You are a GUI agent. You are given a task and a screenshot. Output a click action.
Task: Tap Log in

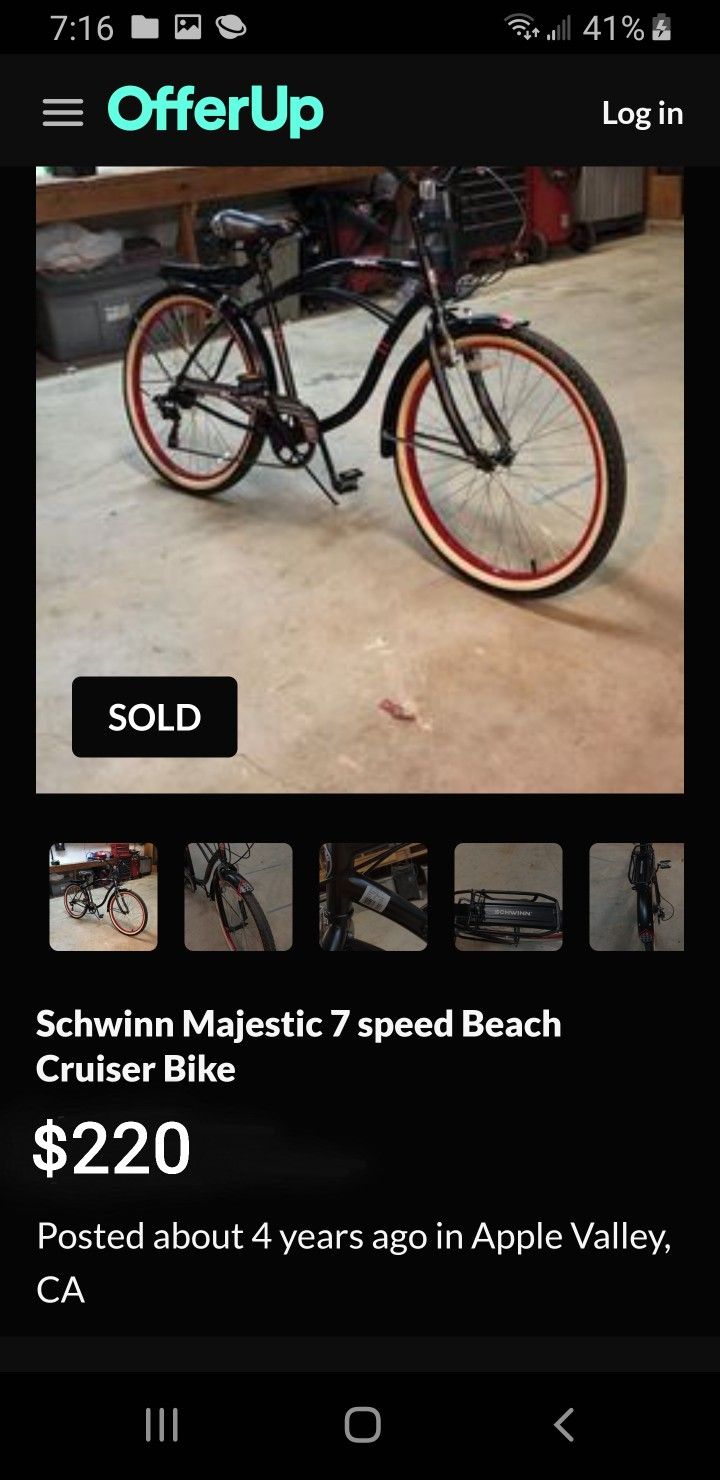[642, 113]
